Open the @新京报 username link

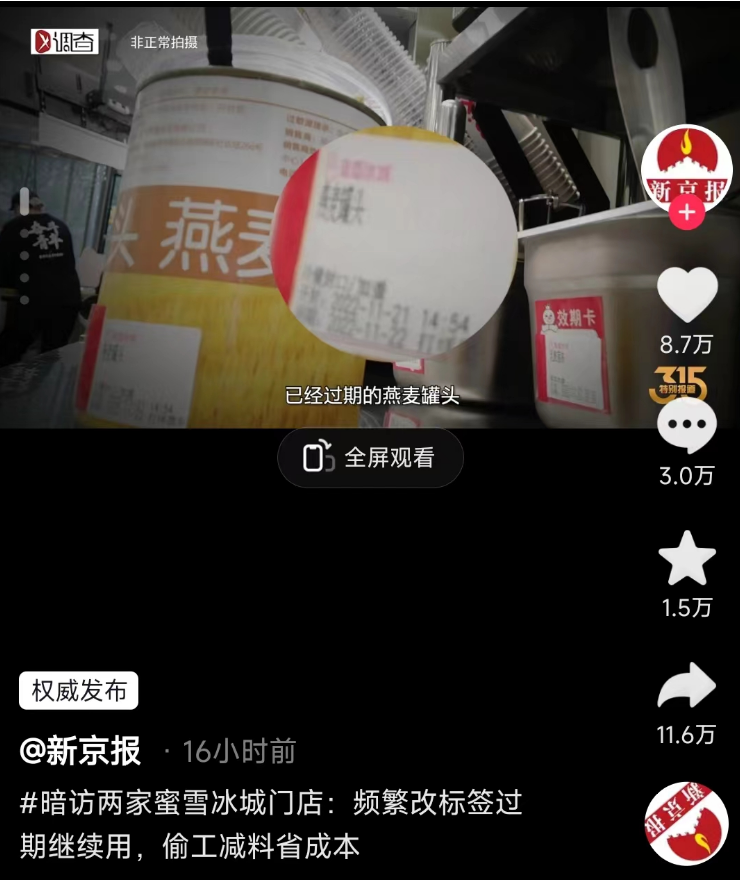pos(81,751)
